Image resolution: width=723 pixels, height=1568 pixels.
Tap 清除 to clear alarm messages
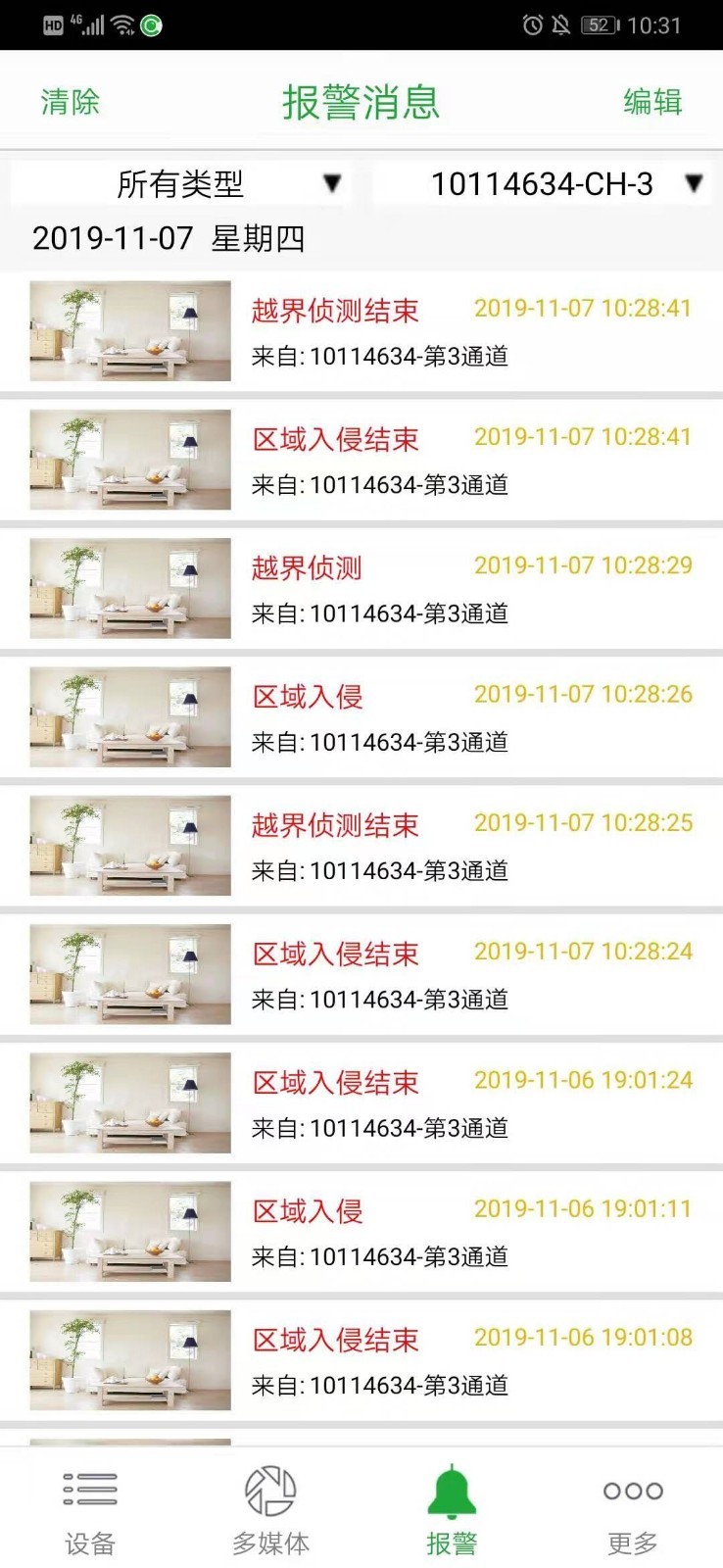[70, 102]
